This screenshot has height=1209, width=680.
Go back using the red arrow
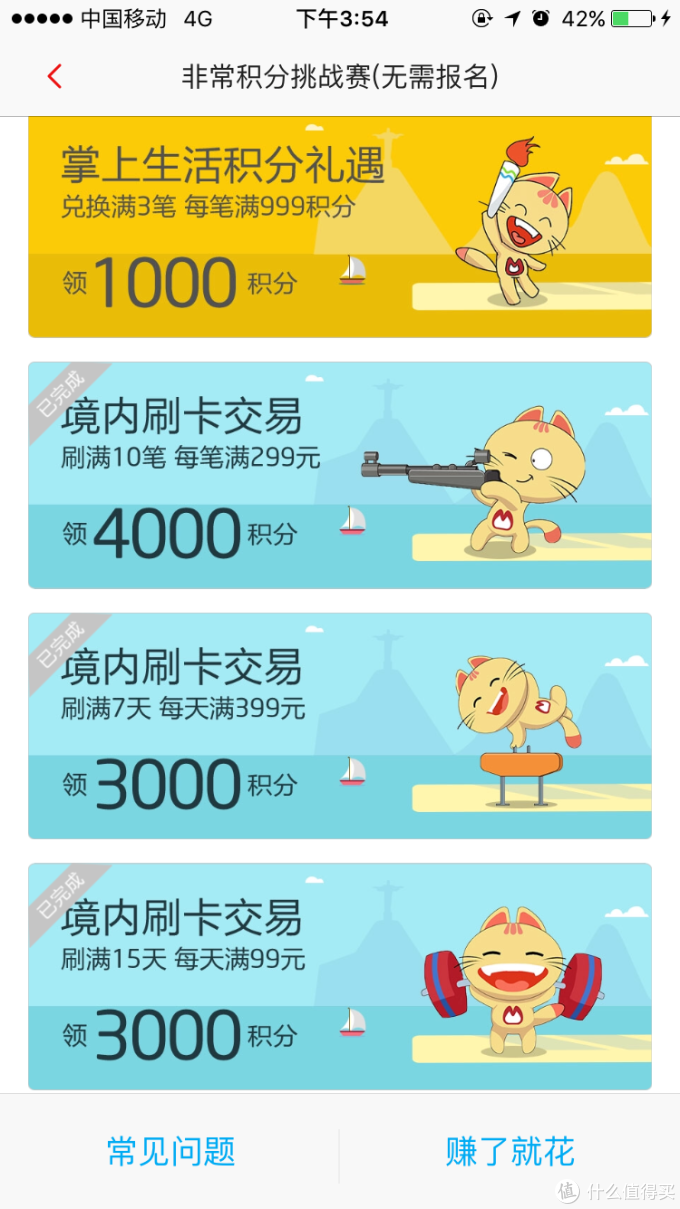(x=55, y=76)
